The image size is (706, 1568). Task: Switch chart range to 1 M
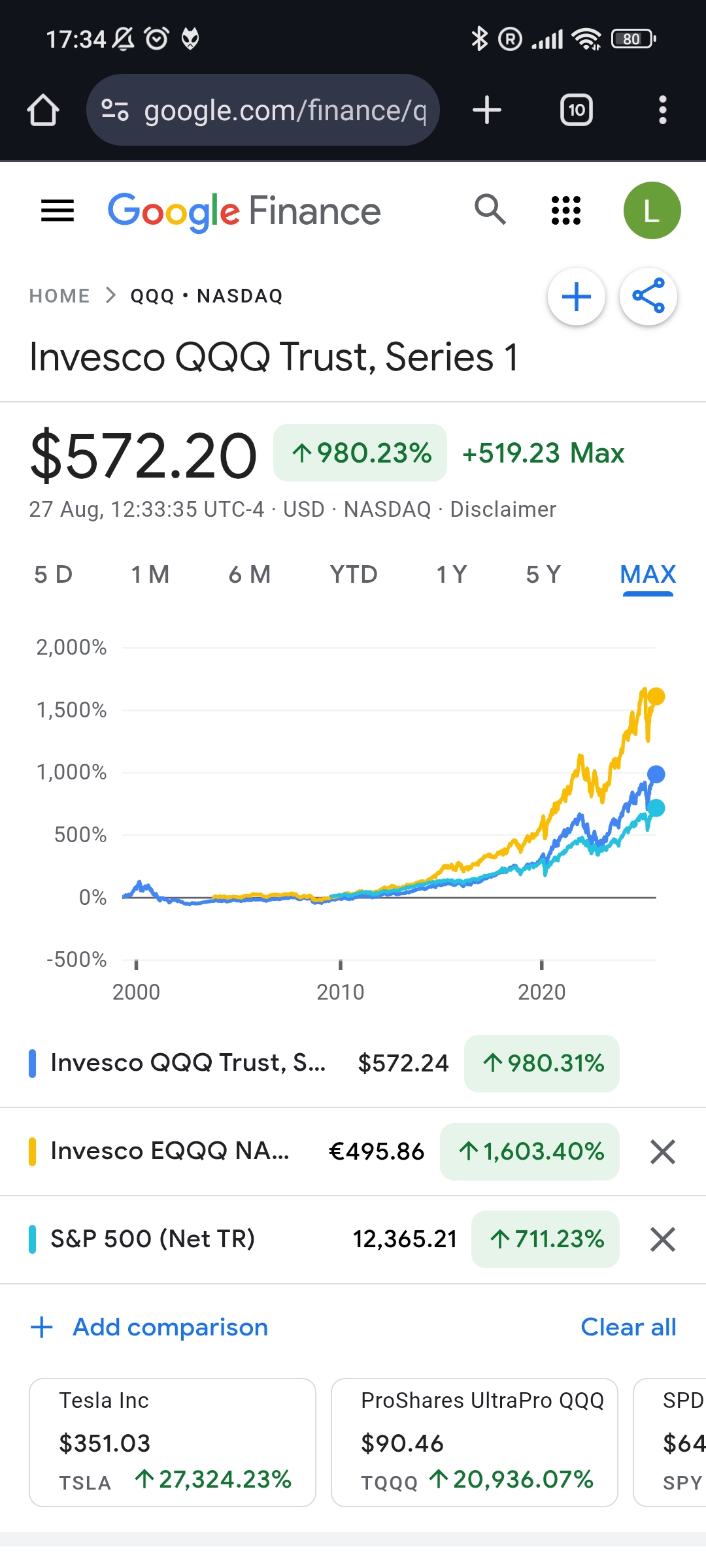(x=150, y=575)
